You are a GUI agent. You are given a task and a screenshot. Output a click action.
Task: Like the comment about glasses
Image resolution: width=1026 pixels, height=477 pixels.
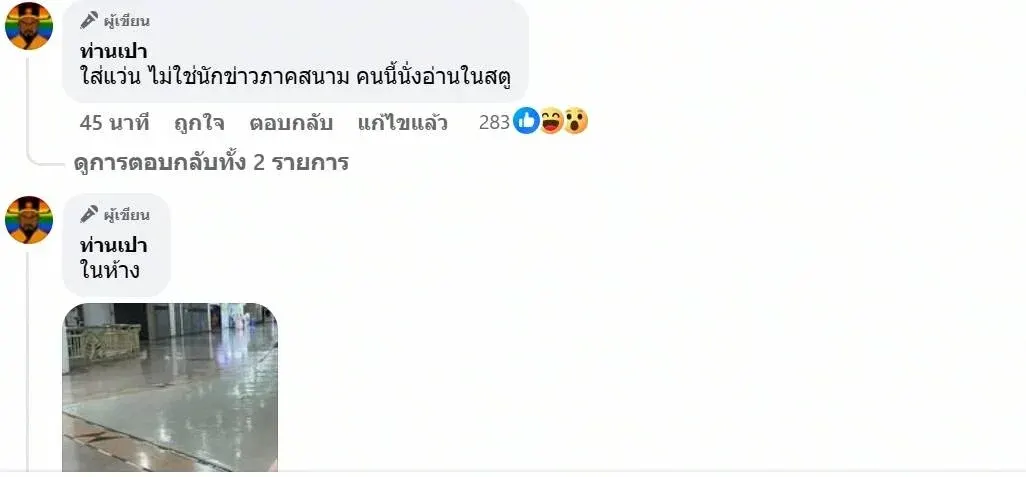point(198,123)
